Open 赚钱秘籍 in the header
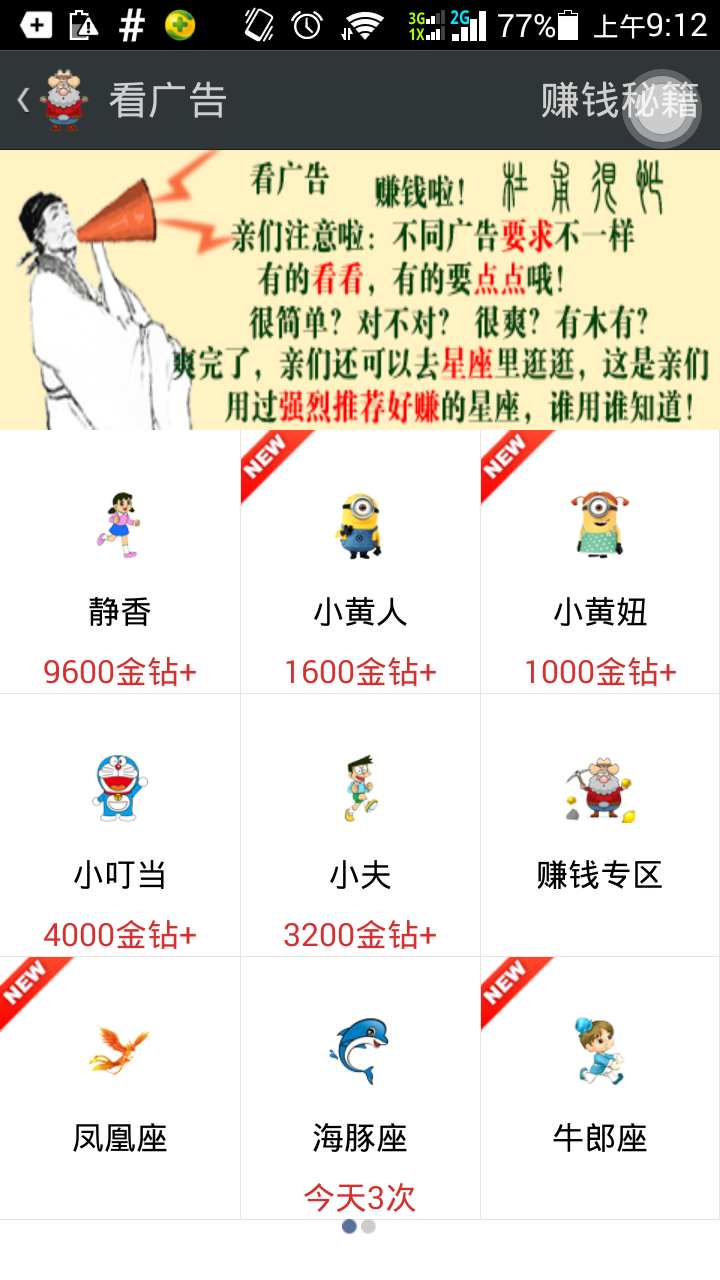 [620, 100]
